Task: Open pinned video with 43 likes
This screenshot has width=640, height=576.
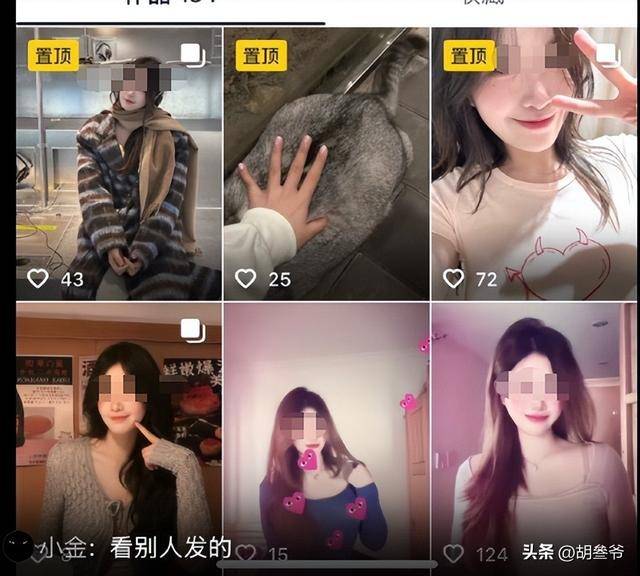Action: point(118,165)
